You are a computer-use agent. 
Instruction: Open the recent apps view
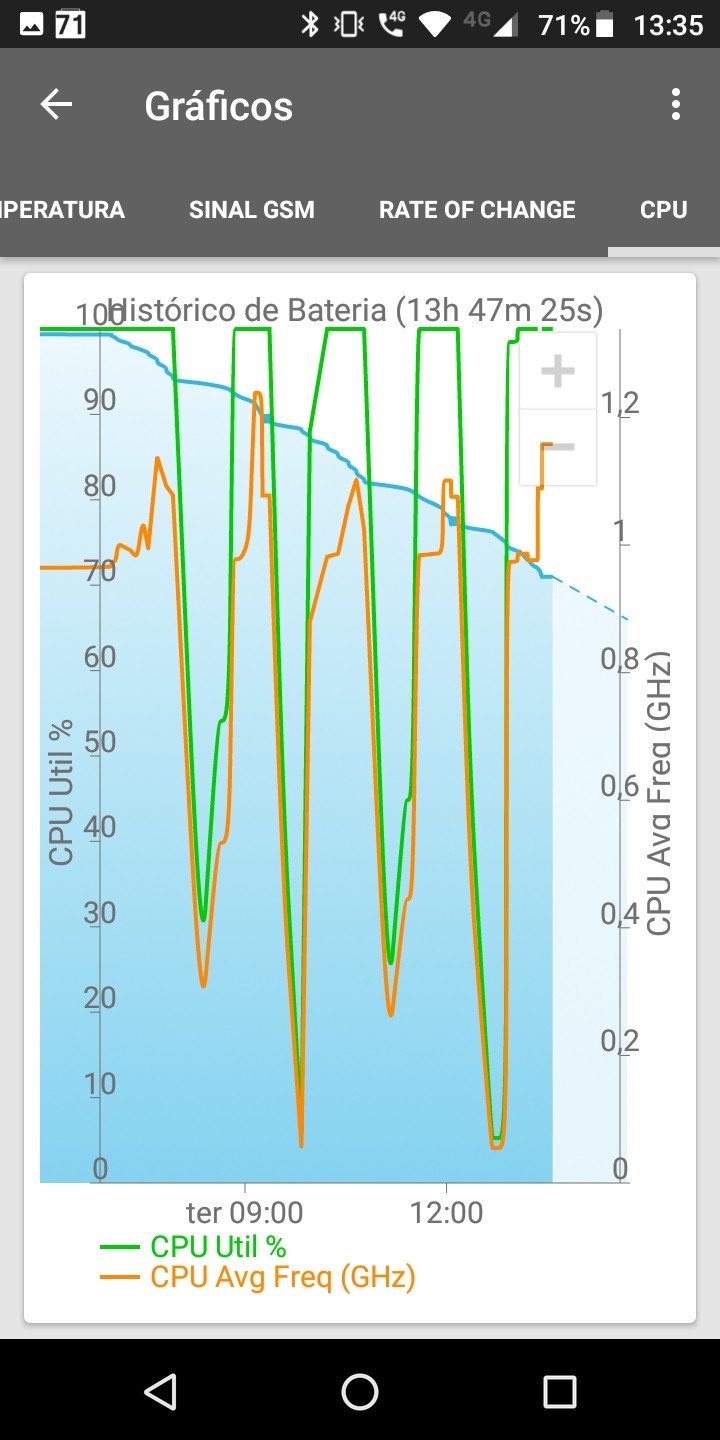click(560, 1391)
